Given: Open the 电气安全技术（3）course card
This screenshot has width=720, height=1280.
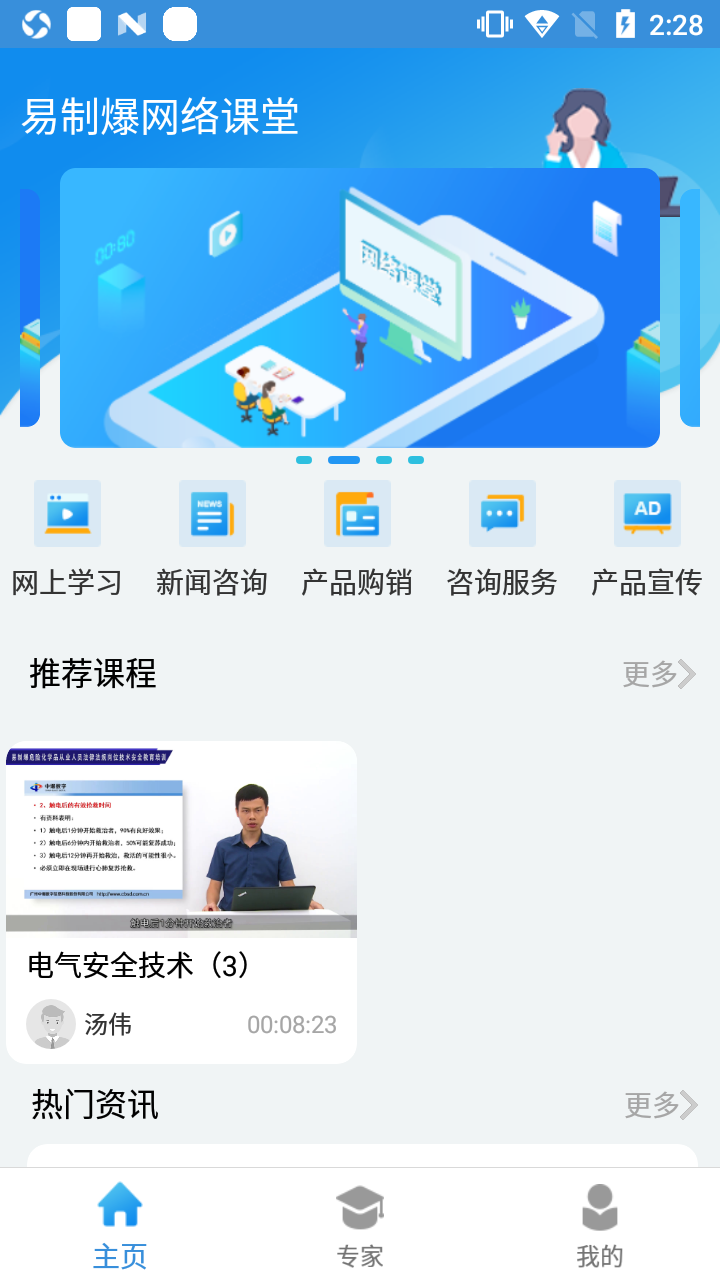Looking at the screenshot, I should click(181, 900).
